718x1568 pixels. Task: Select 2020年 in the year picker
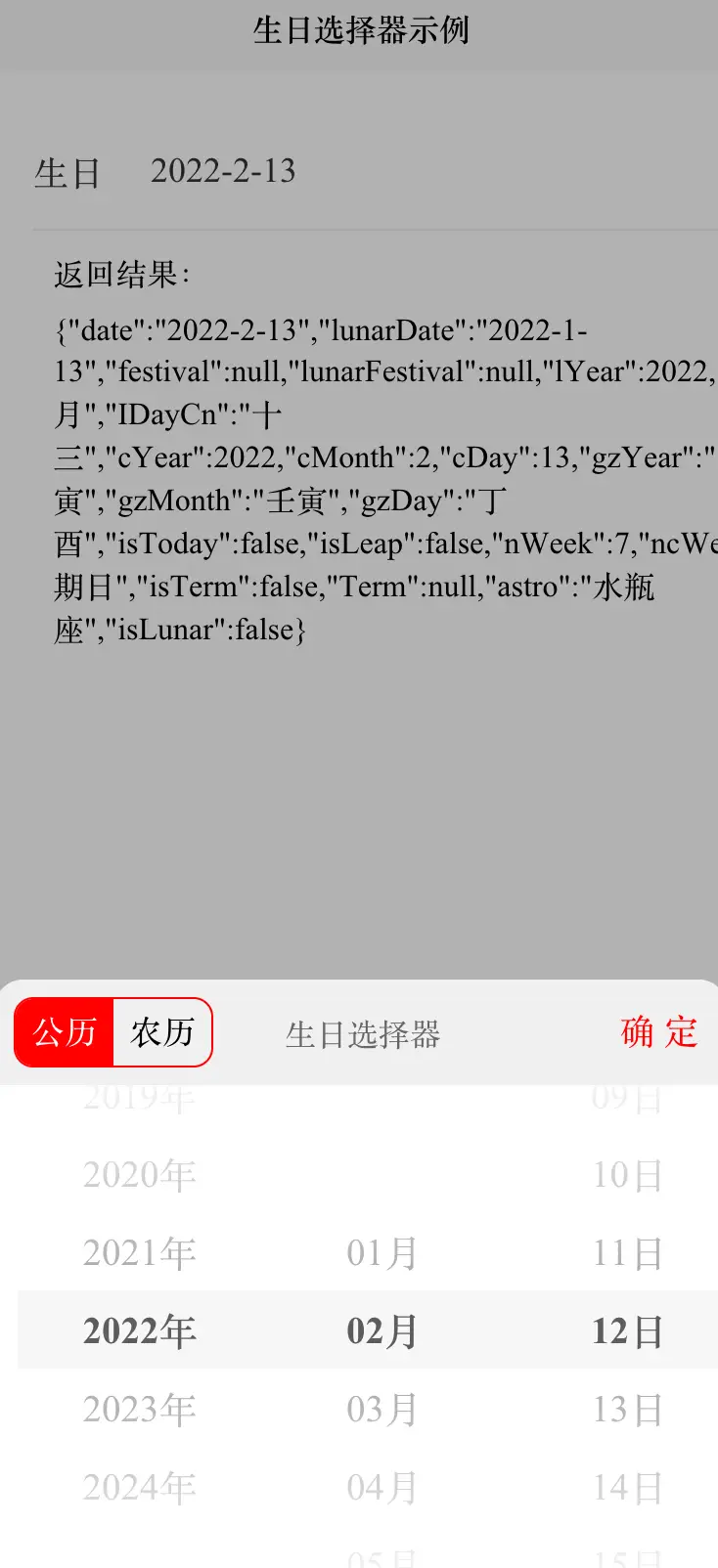[x=140, y=1174]
